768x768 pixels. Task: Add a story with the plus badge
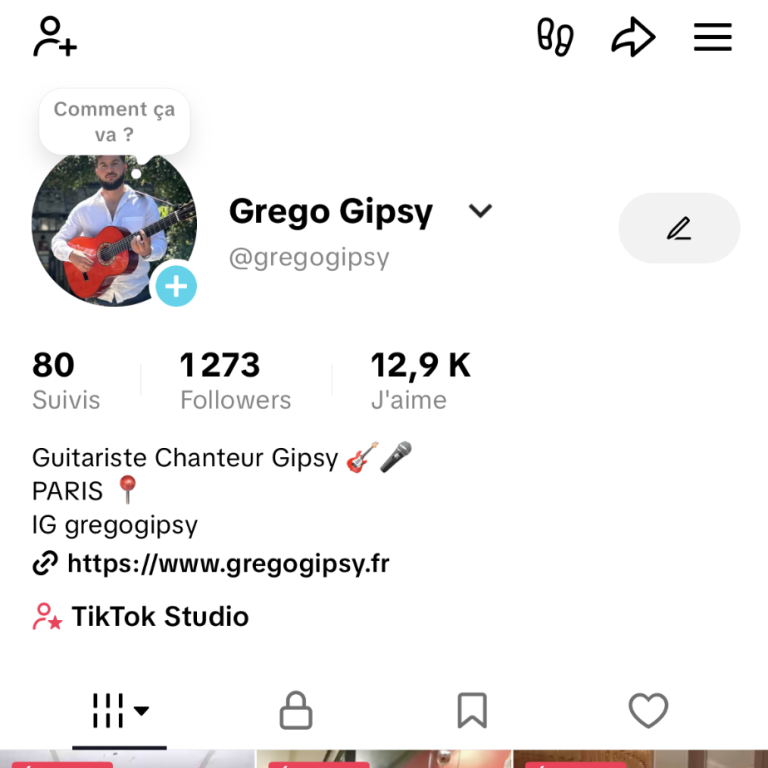point(176,288)
